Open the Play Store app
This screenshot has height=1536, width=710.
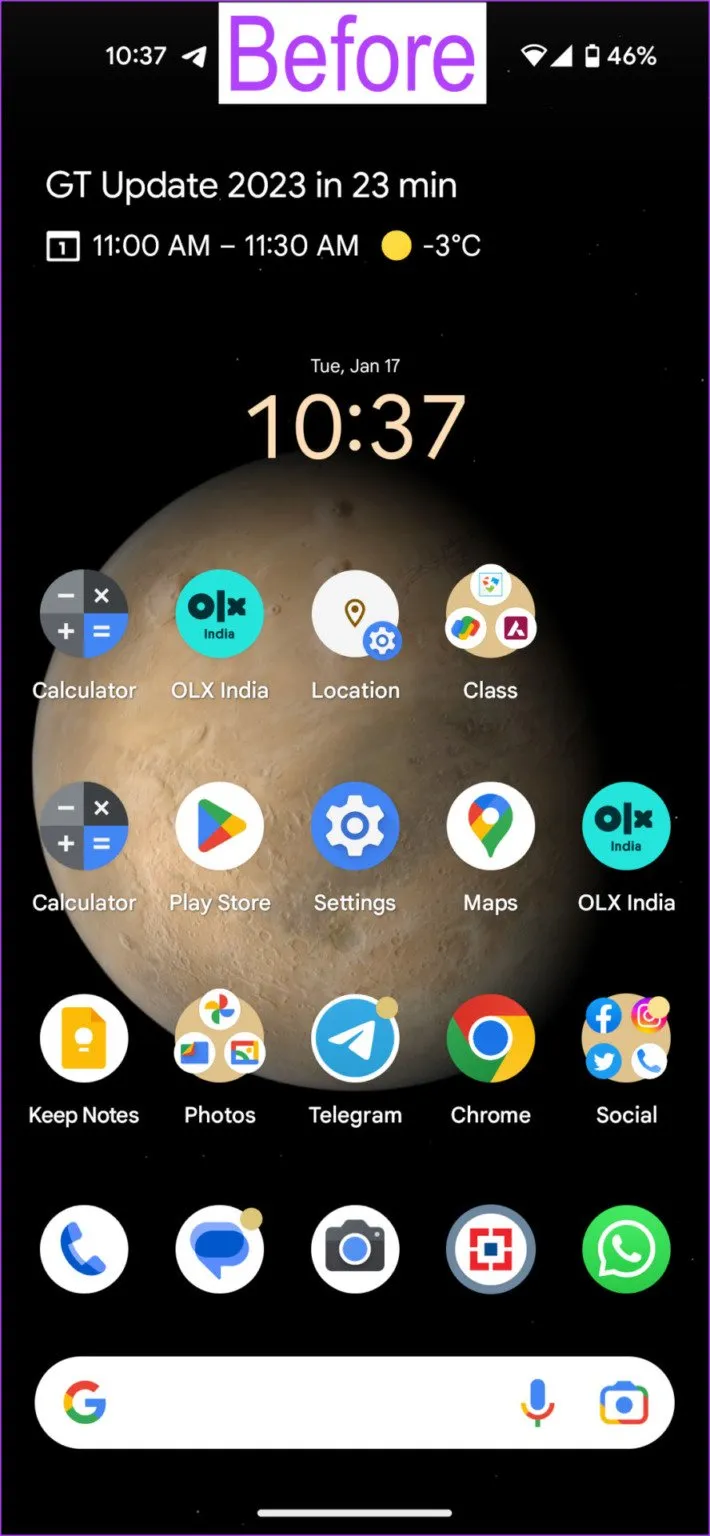[x=220, y=826]
